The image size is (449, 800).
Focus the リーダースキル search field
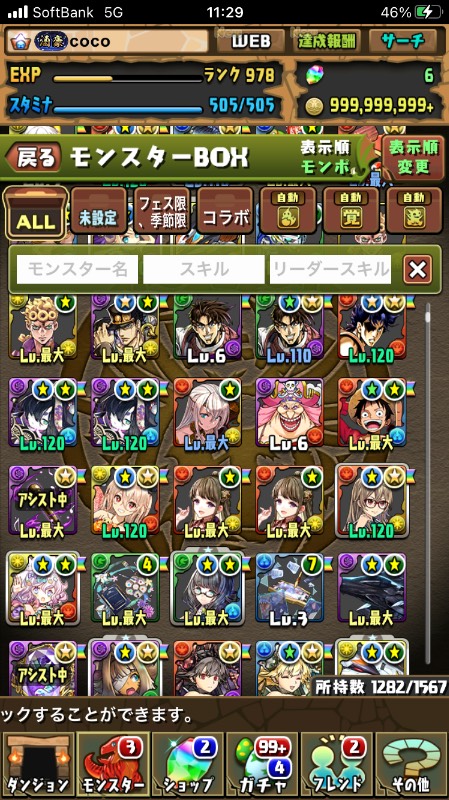pyautogui.click(x=330, y=269)
